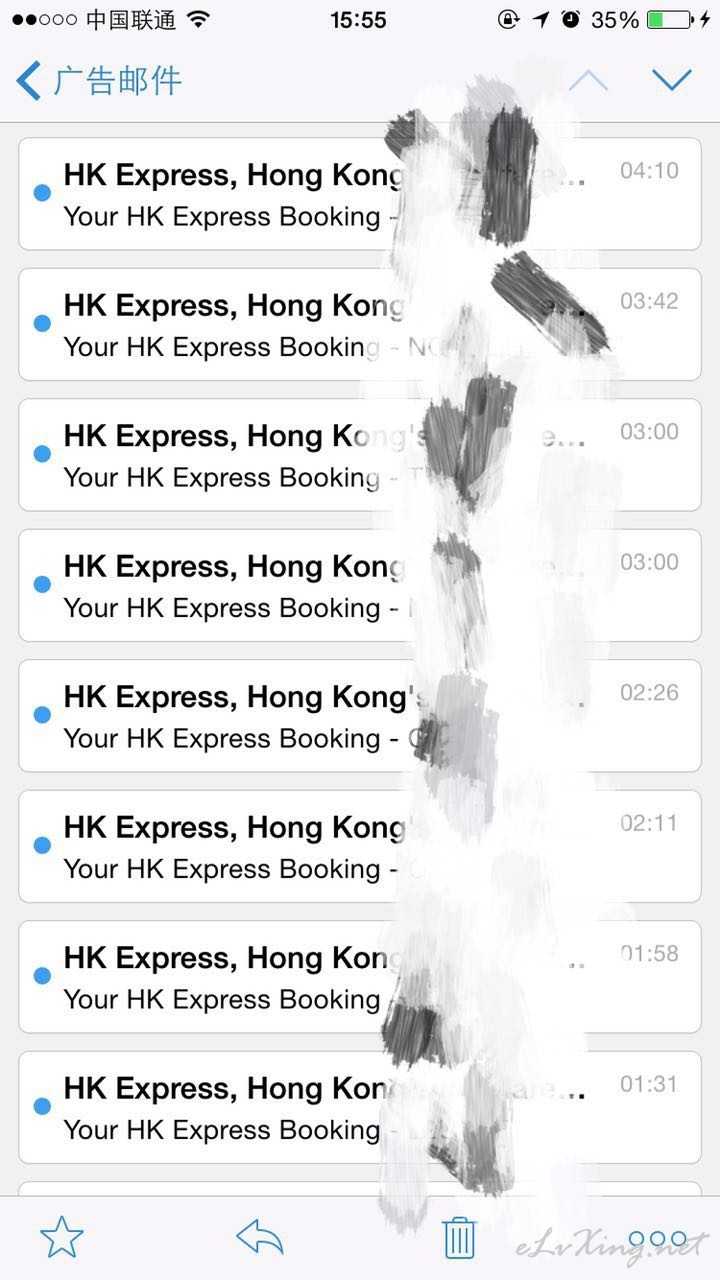The height and width of the screenshot is (1280, 720).
Task: Open the HK Express email received at 04:10
Action: point(360,194)
